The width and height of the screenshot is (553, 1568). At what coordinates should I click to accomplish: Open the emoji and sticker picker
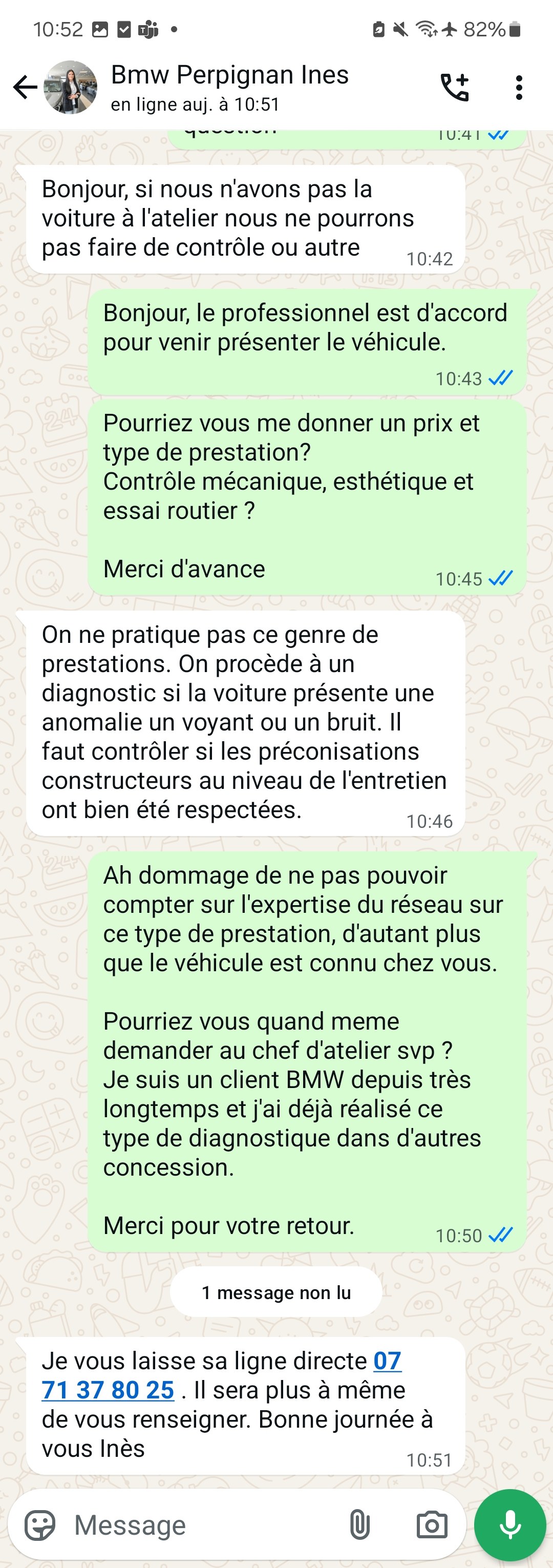(39, 1525)
